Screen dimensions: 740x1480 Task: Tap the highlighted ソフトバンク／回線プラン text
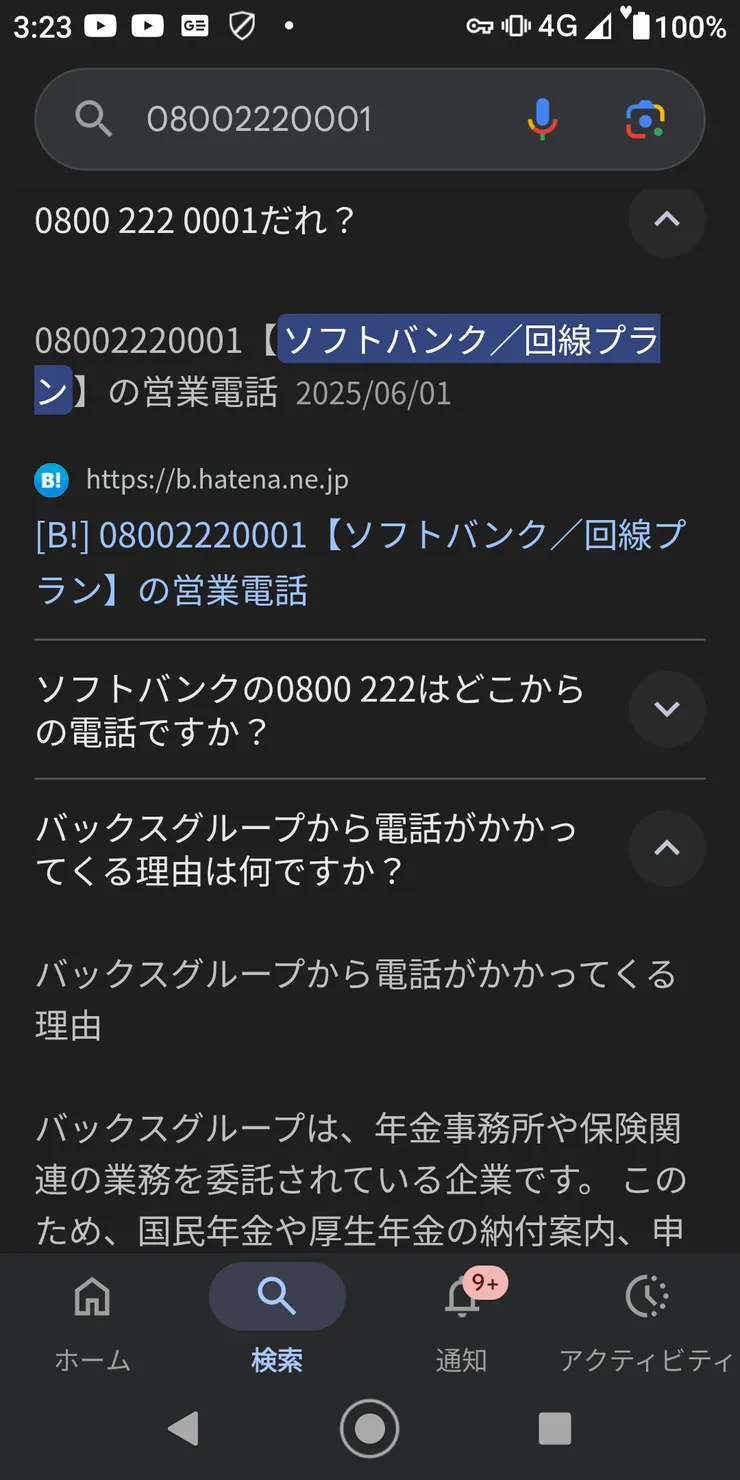tap(470, 340)
